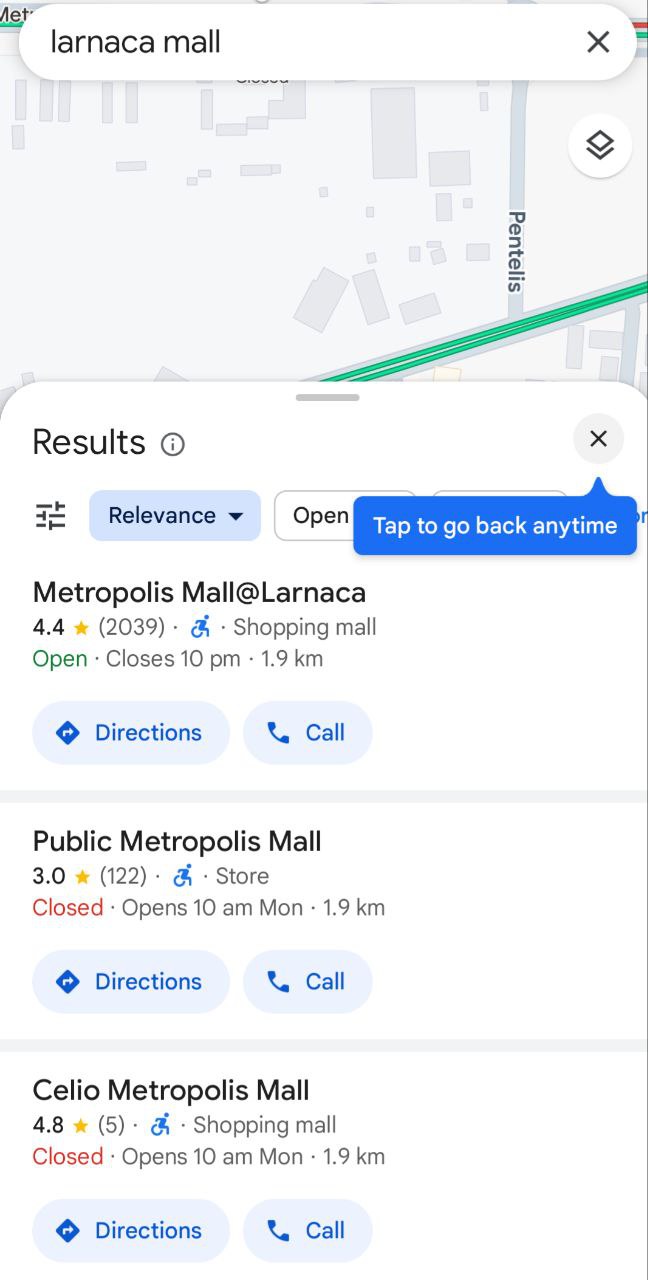The image size is (648, 1280).
Task: Clear the larnaca mall search text
Action: pyautogui.click(x=598, y=42)
